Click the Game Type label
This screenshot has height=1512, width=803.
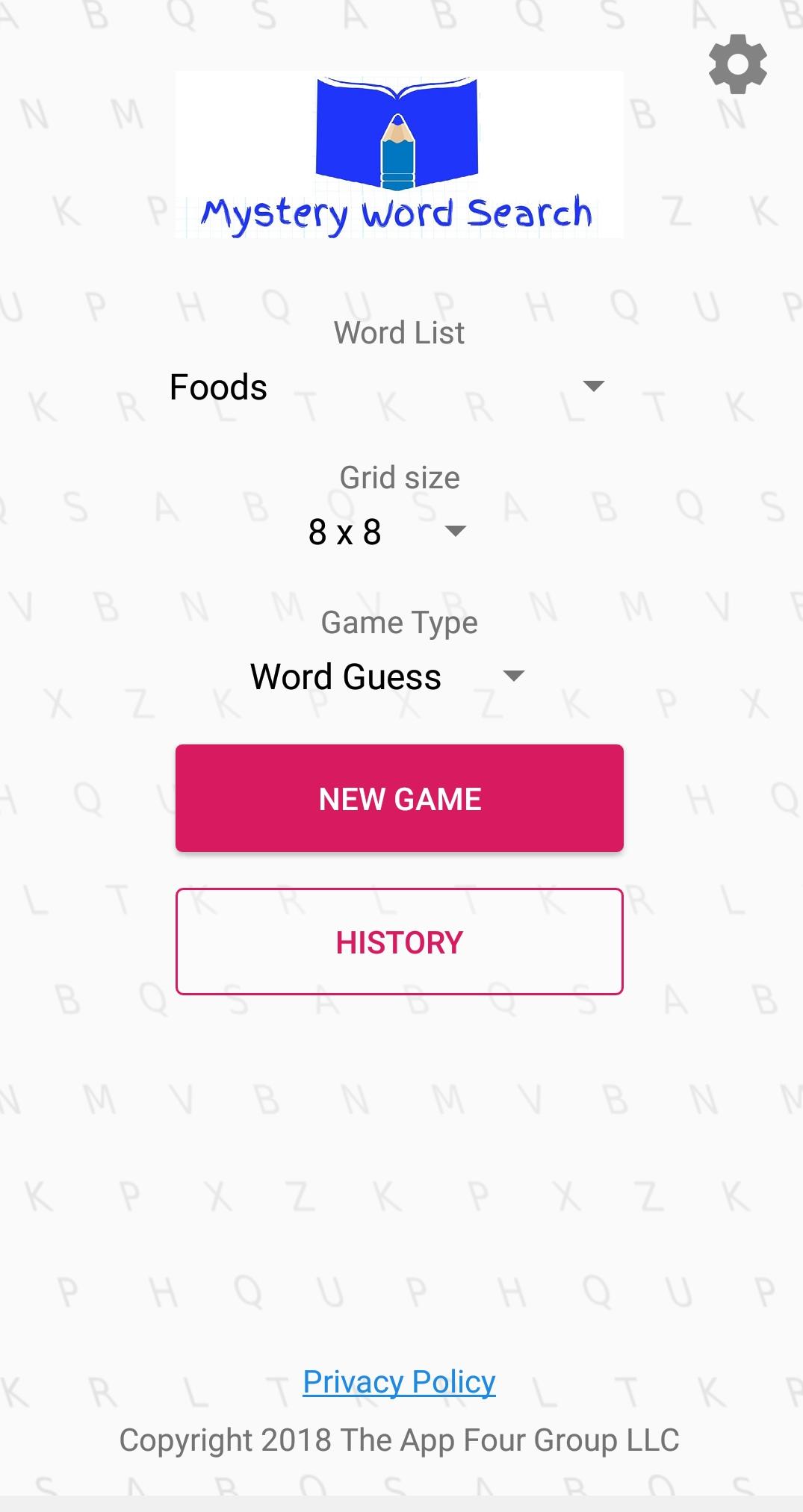[398, 621]
